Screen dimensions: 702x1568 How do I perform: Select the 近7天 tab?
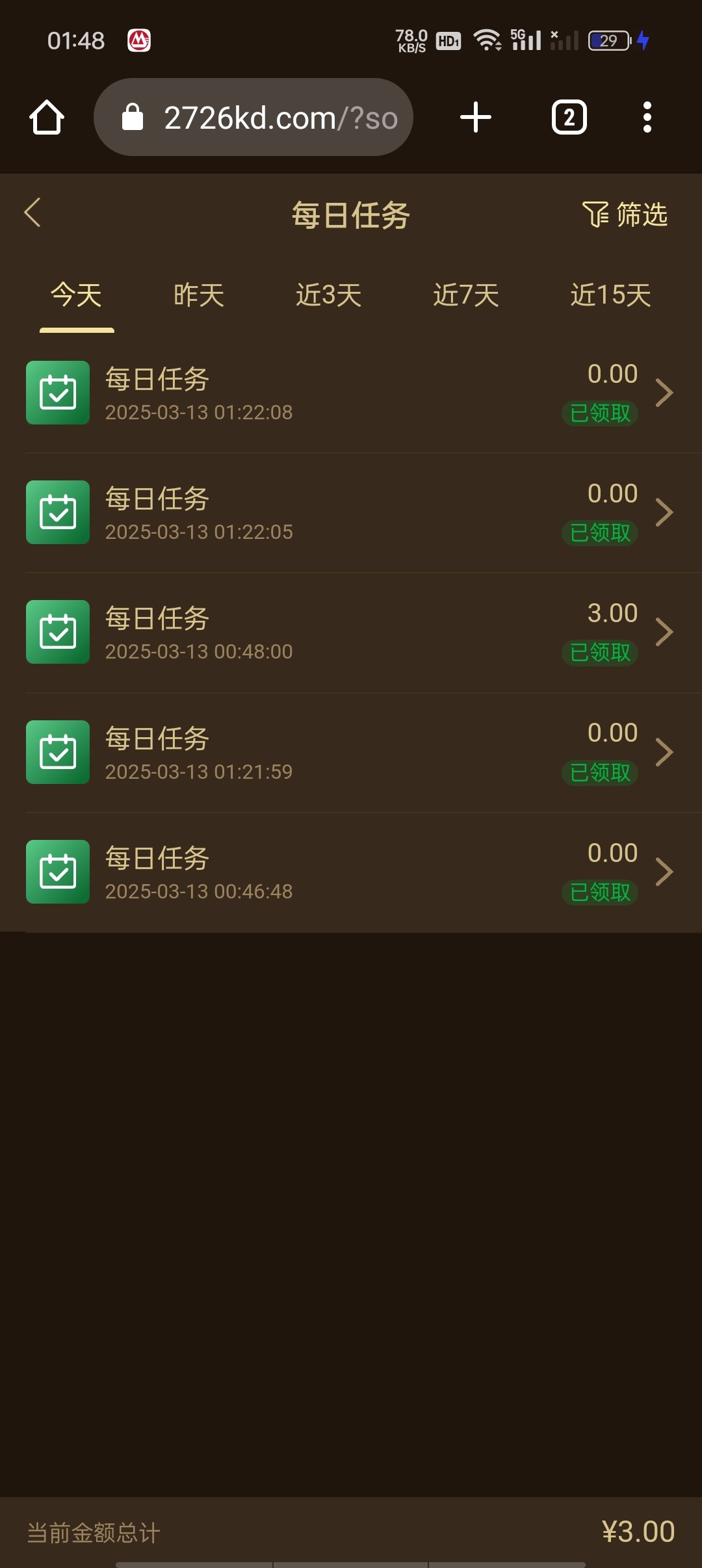point(466,295)
